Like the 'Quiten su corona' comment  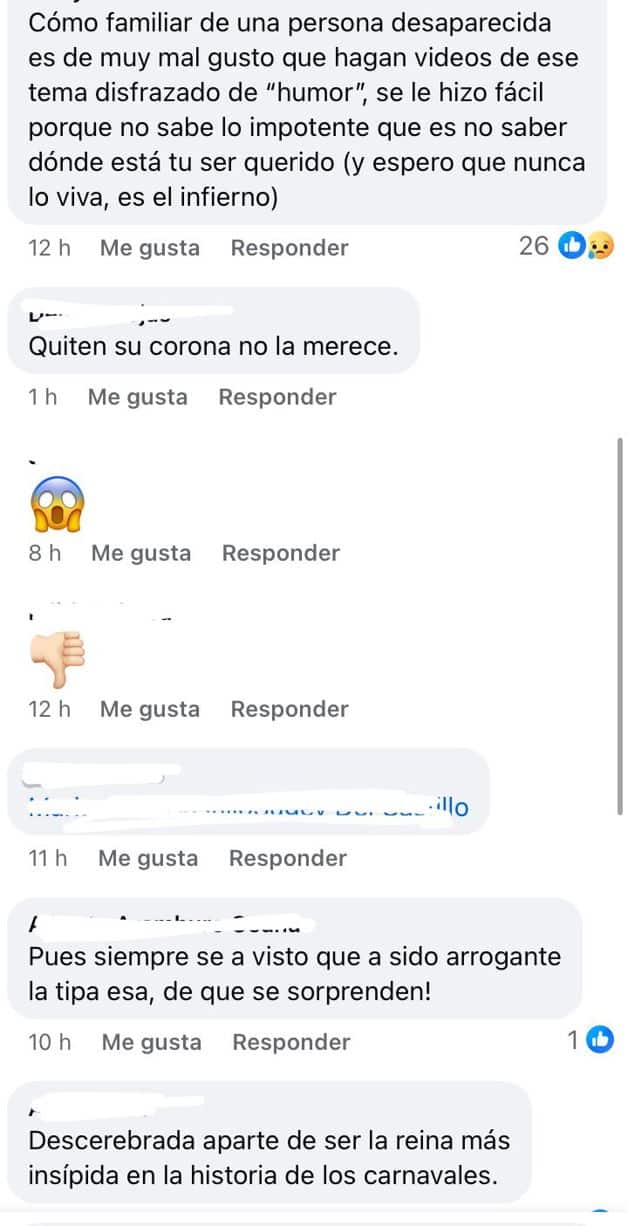tap(137, 397)
